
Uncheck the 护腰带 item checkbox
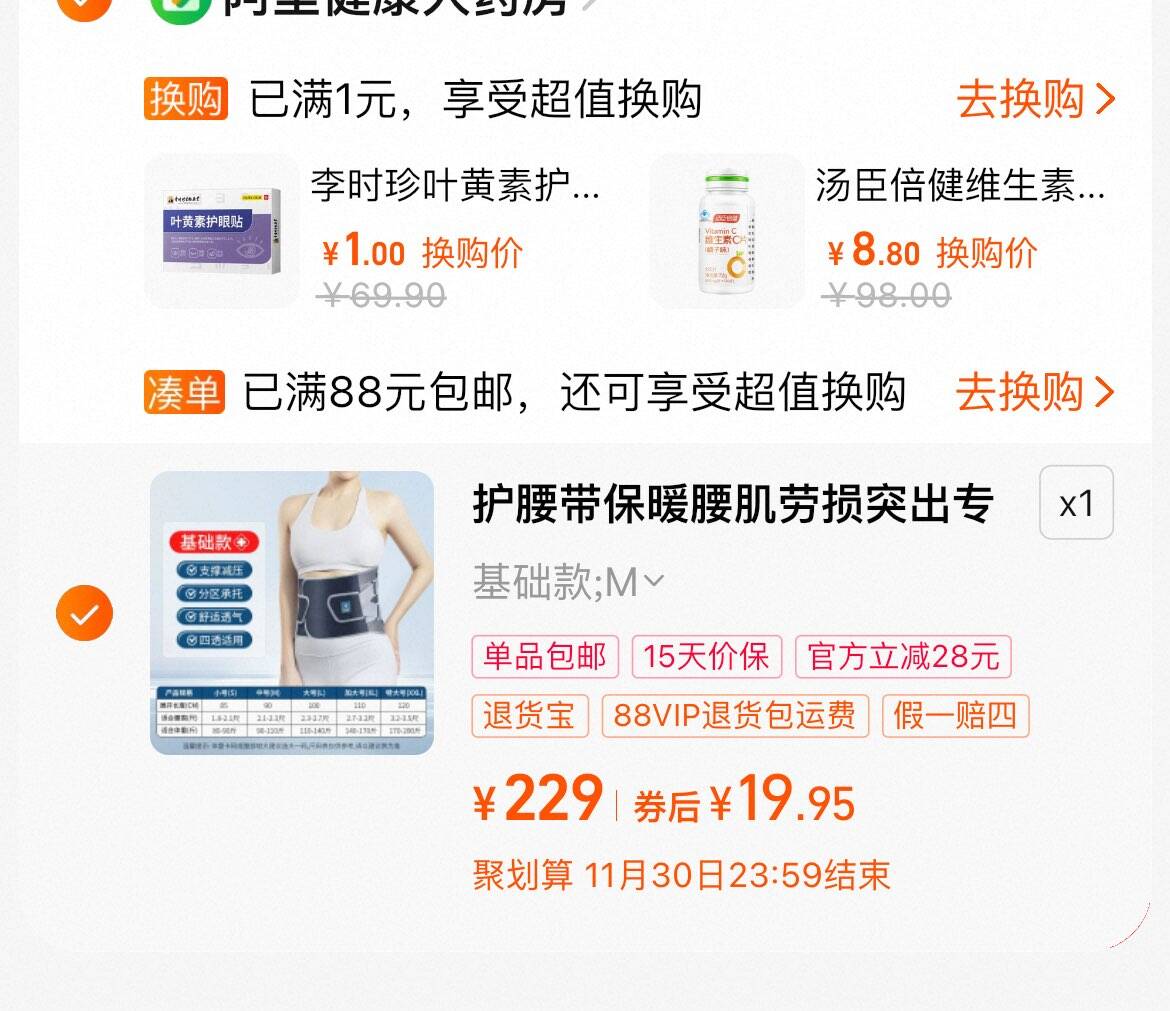click(84, 613)
